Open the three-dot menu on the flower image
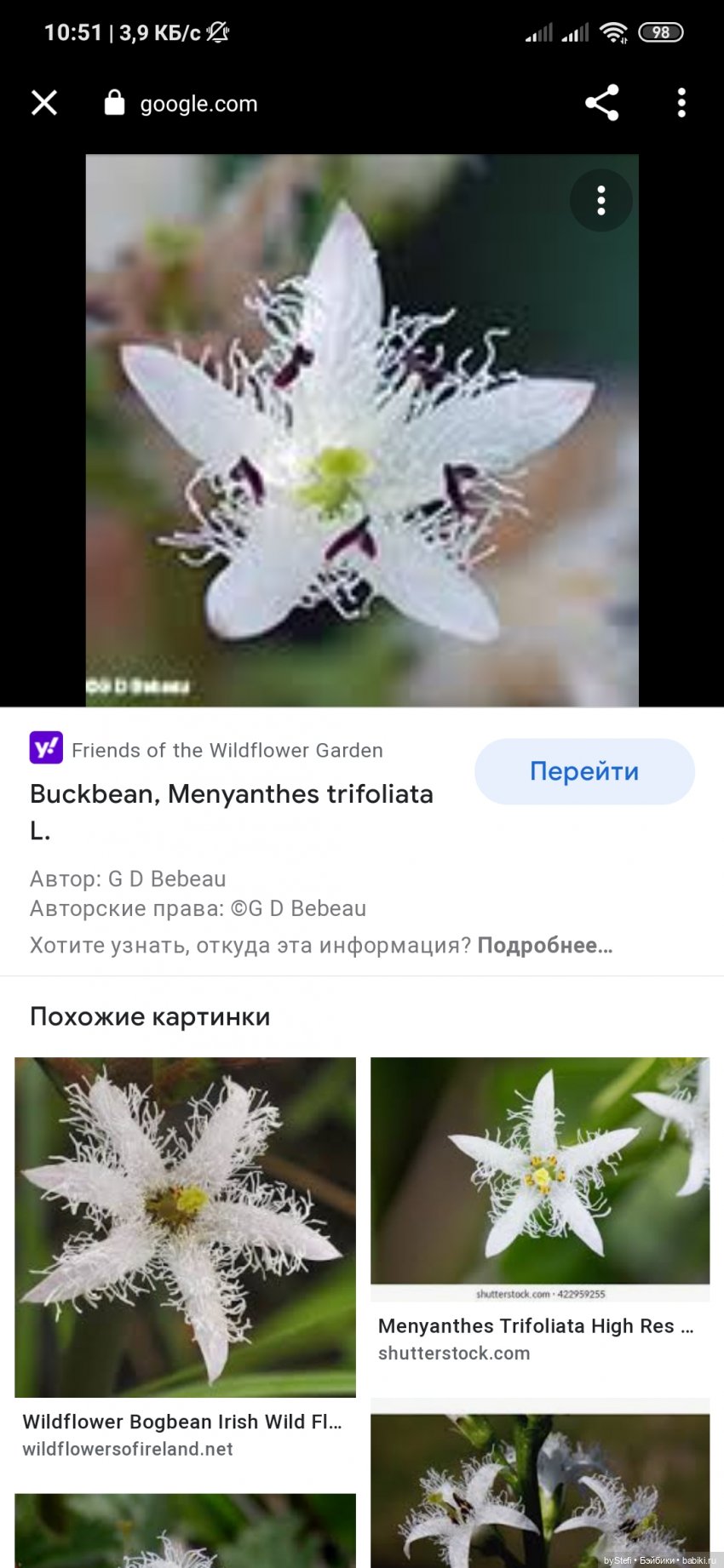 point(601,201)
